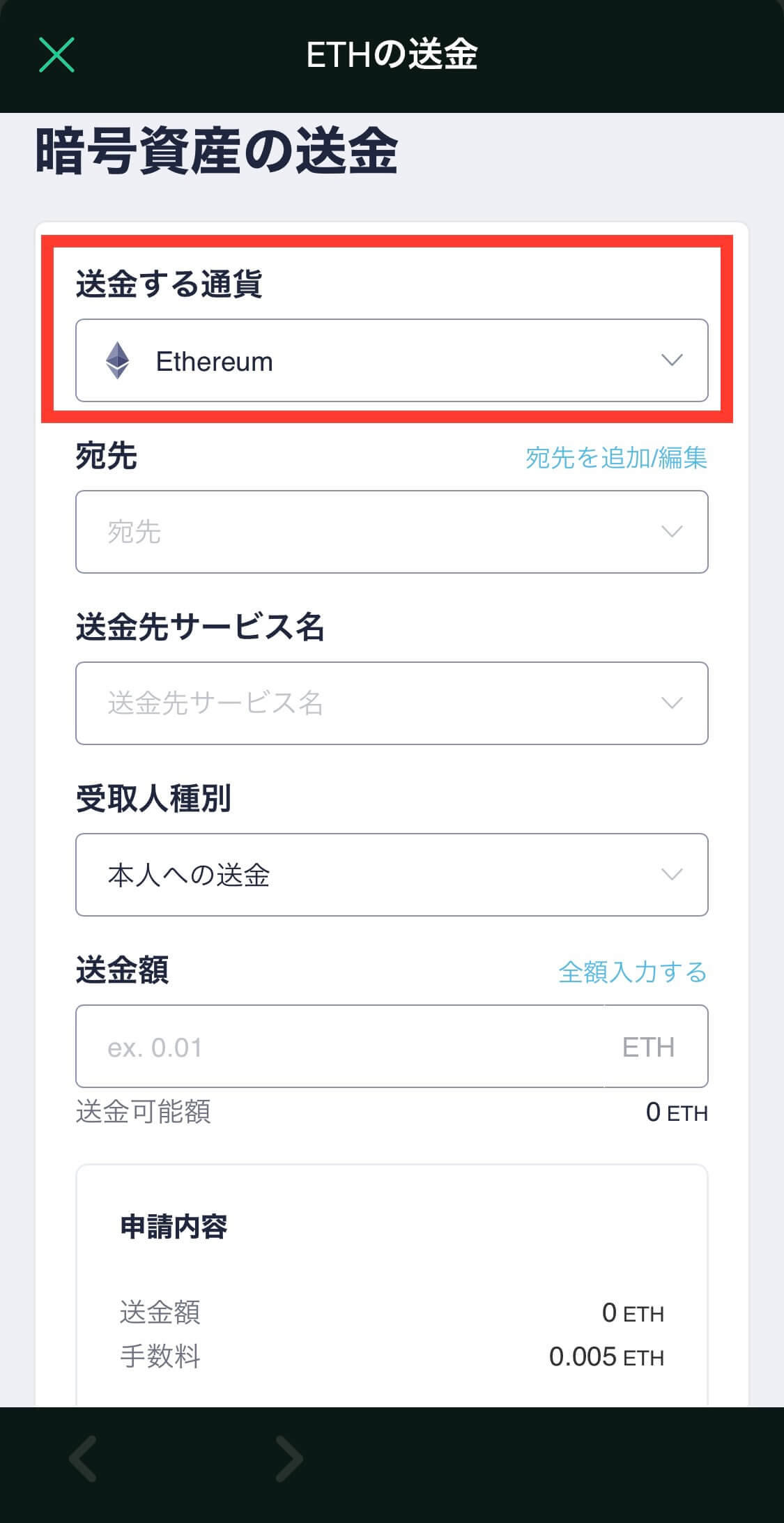The image size is (784, 1523).
Task: Open the 送金先サービス名 dropdown
Action: click(x=392, y=703)
